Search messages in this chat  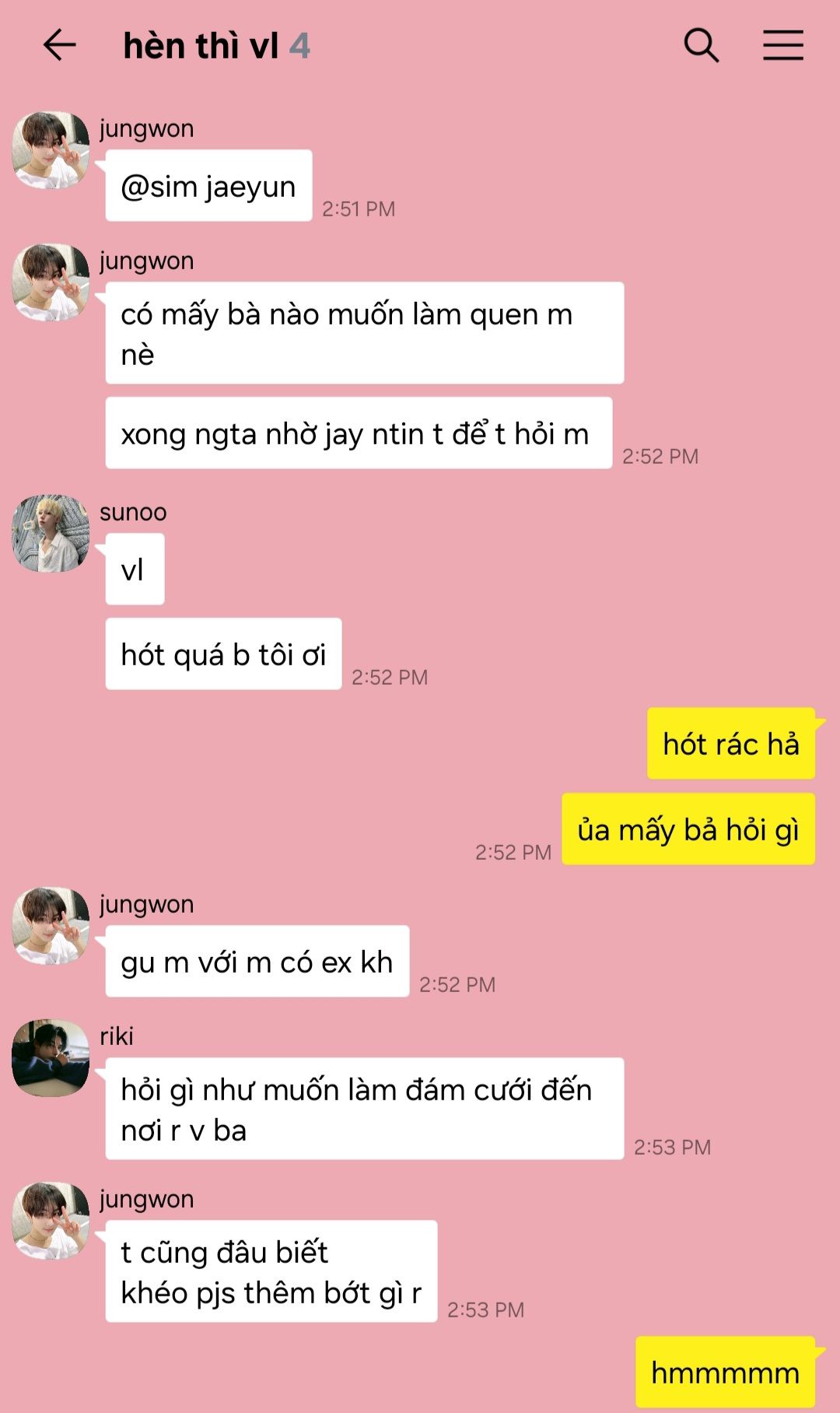701,45
